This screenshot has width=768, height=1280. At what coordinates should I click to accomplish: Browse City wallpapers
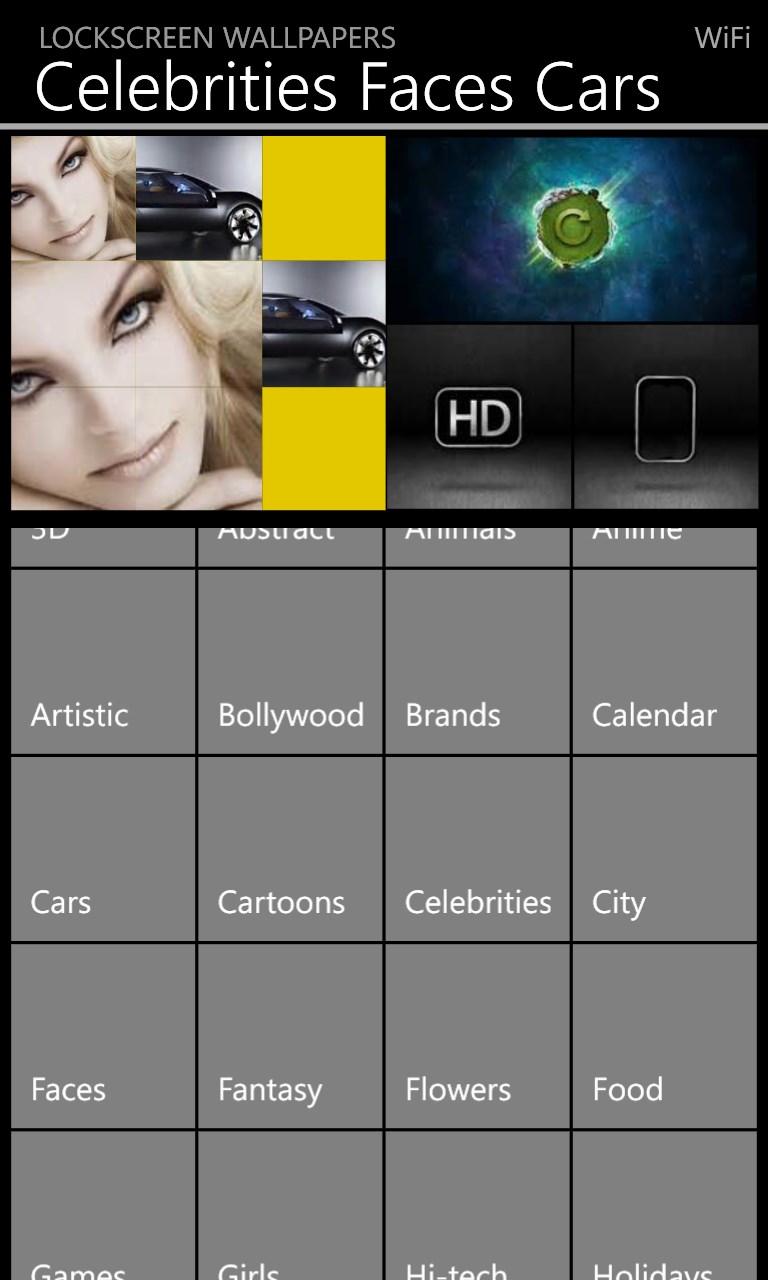coord(664,848)
